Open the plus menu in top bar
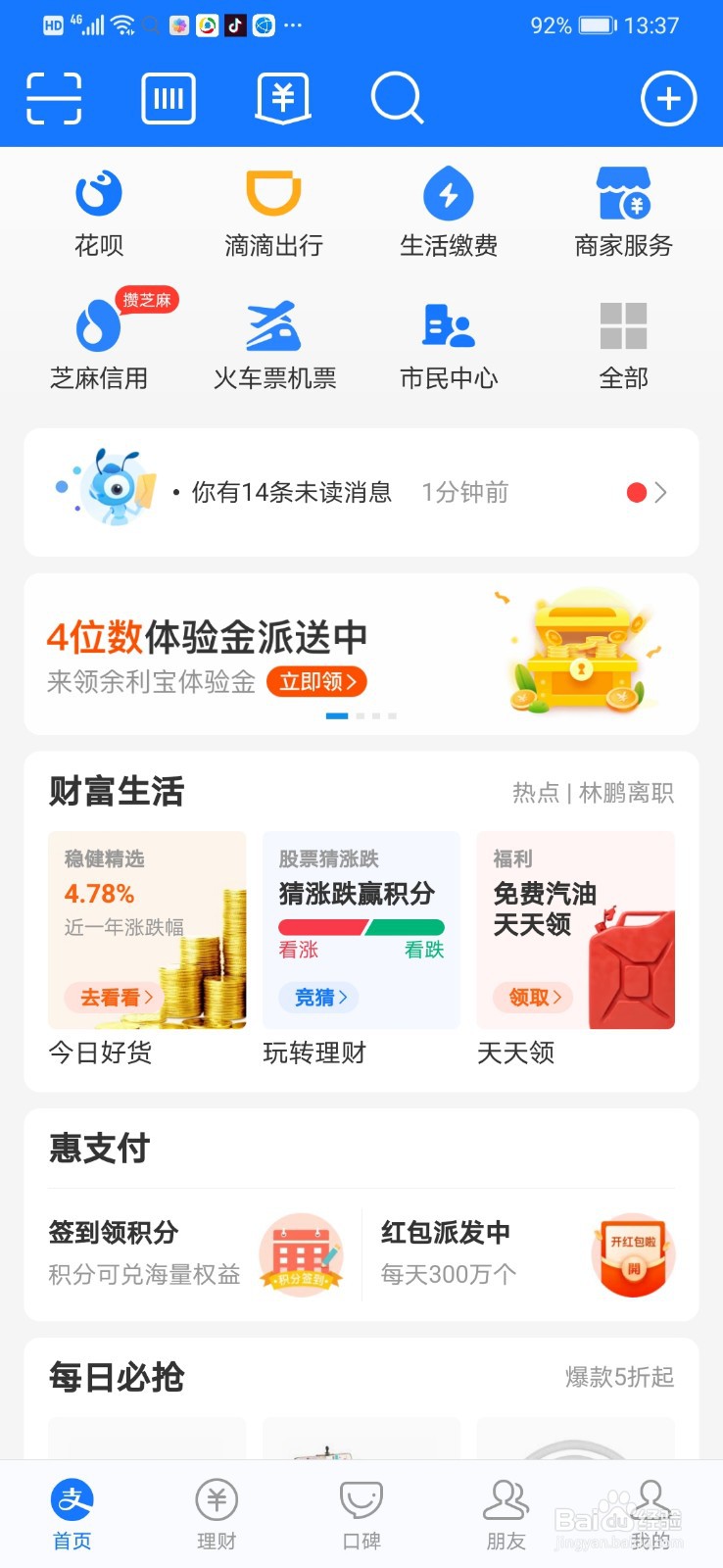 [668, 98]
